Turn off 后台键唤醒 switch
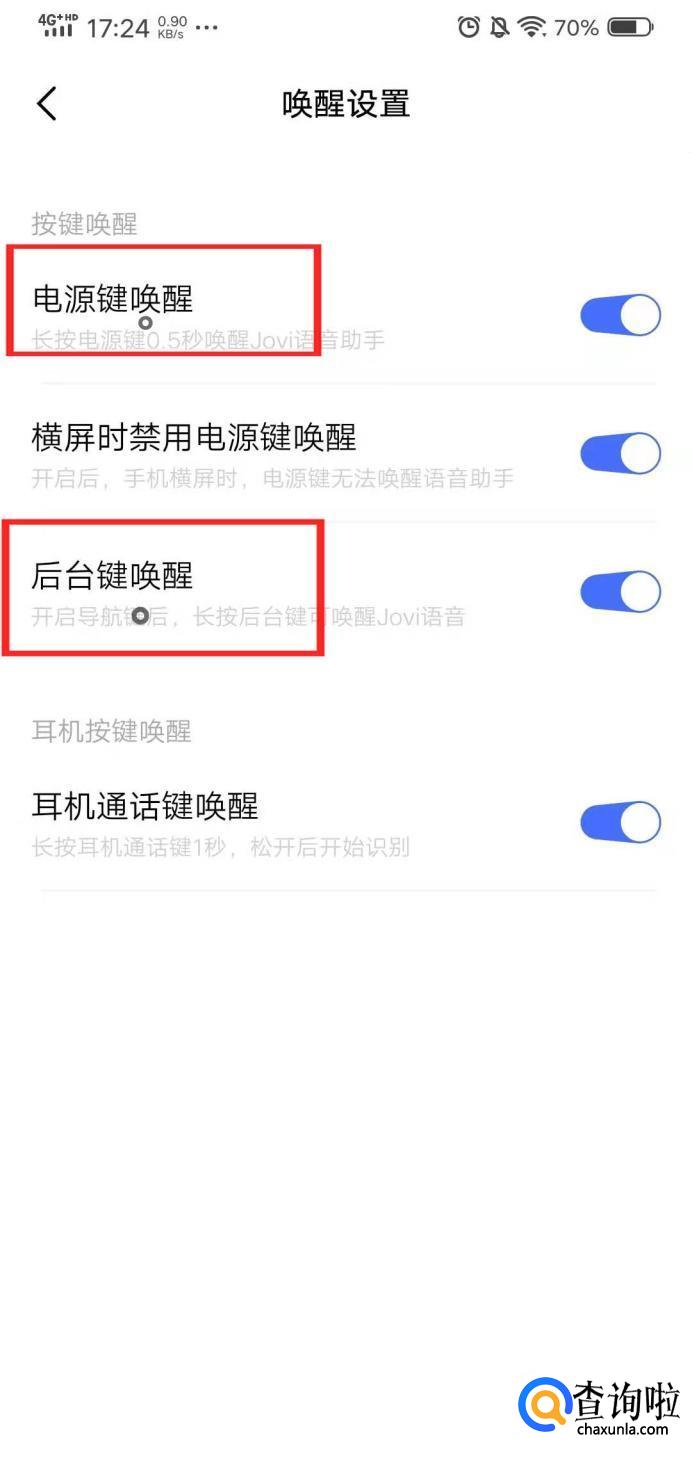 (x=620, y=592)
